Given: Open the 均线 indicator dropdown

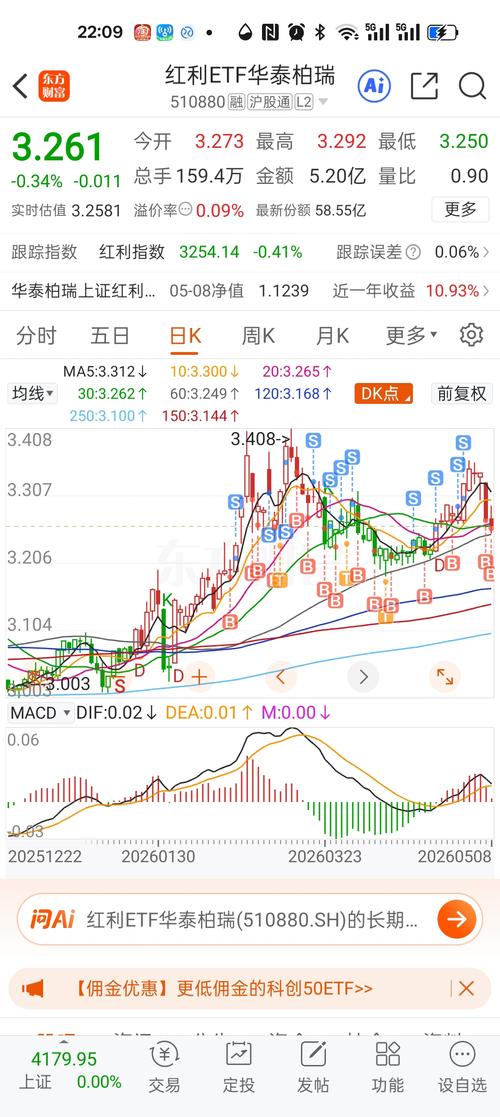Looking at the screenshot, I should (33, 393).
